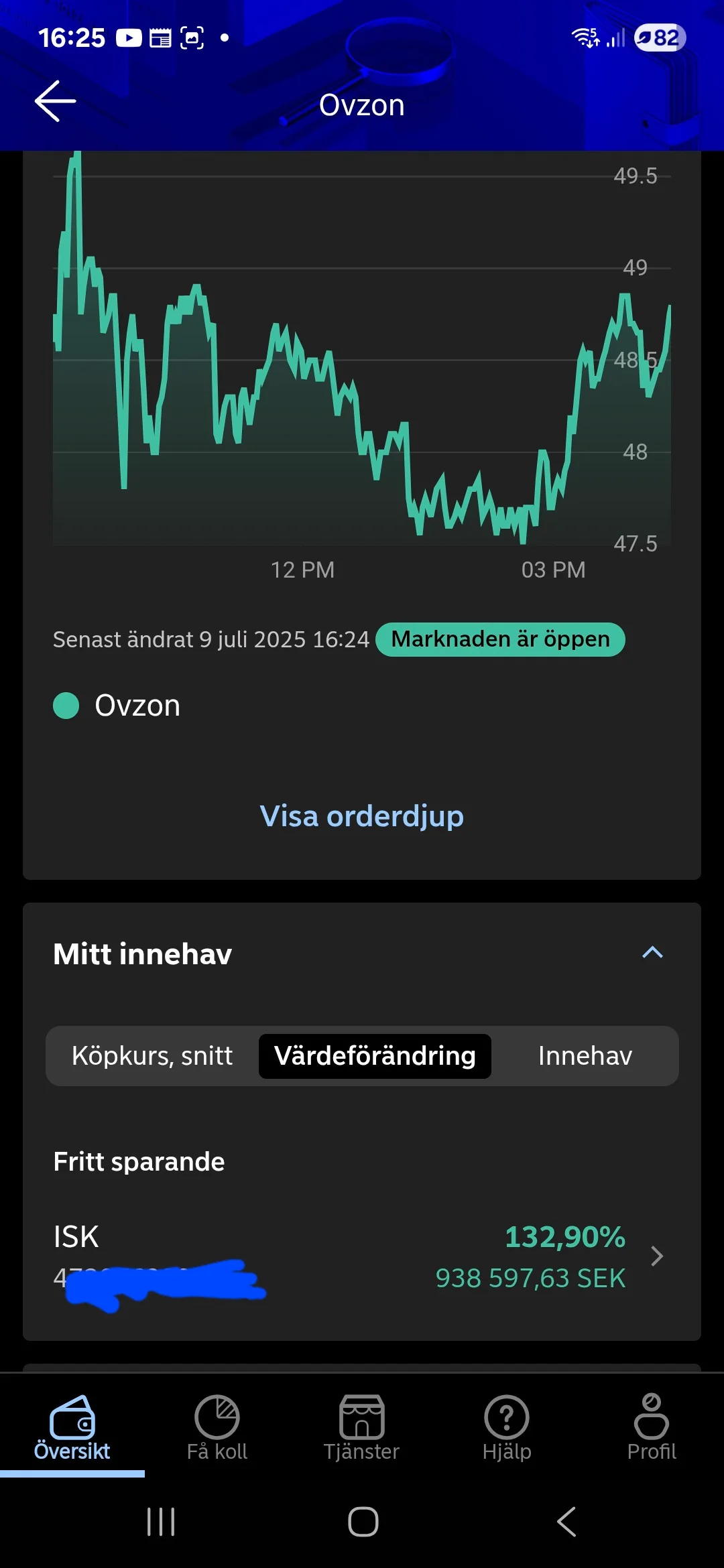724x1568 pixels.
Task: Open the recent apps overview button
Action: coord(160,1521)
